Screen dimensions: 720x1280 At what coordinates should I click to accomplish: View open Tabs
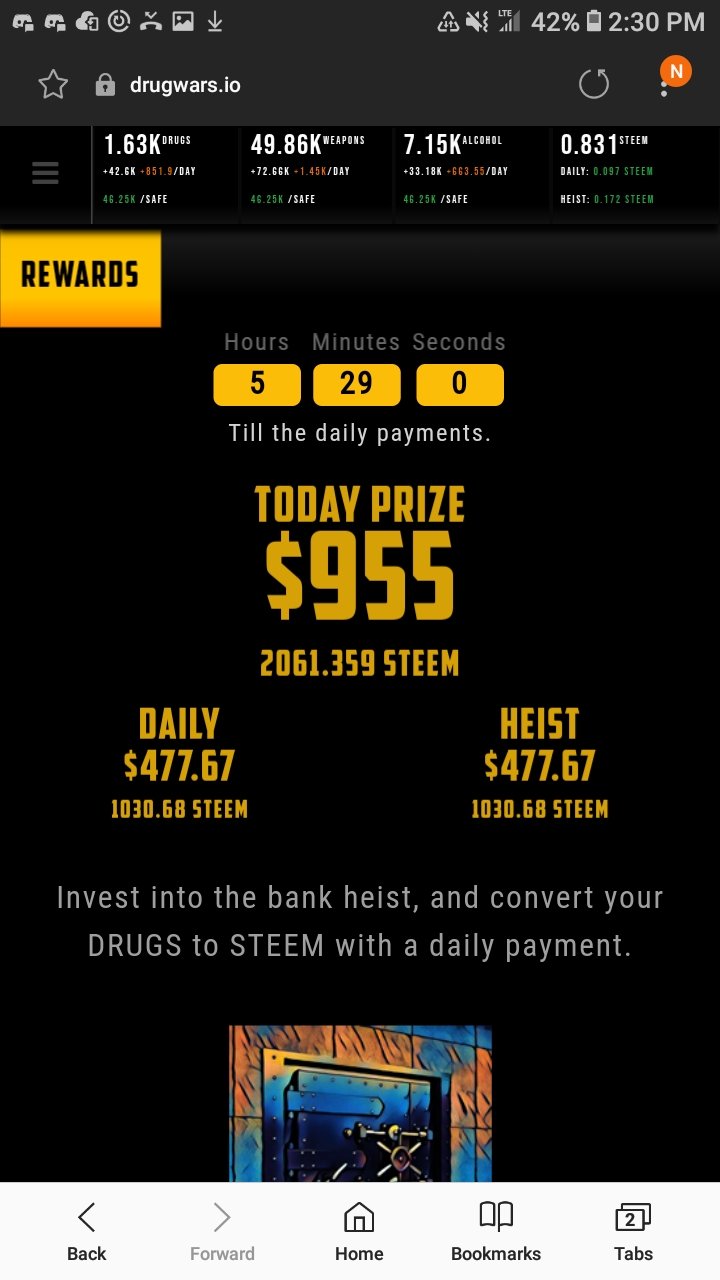point(633,1232)
